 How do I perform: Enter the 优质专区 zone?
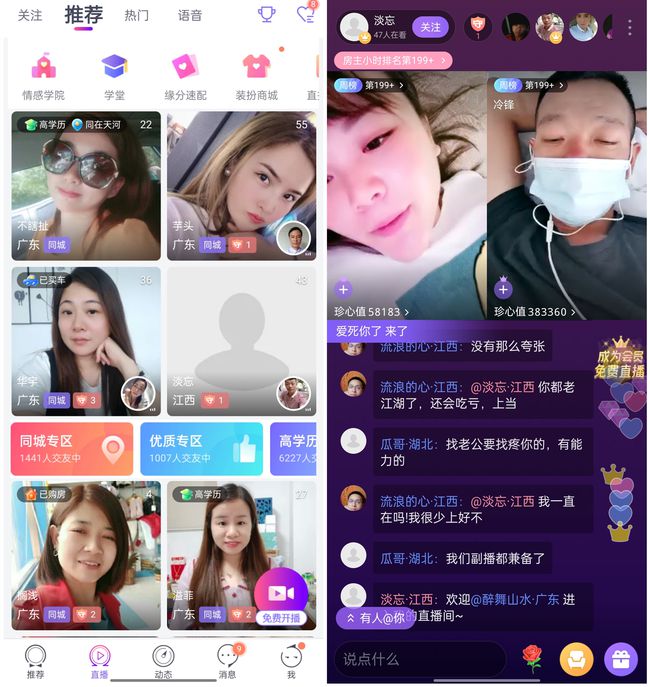(x=201, y=449)
